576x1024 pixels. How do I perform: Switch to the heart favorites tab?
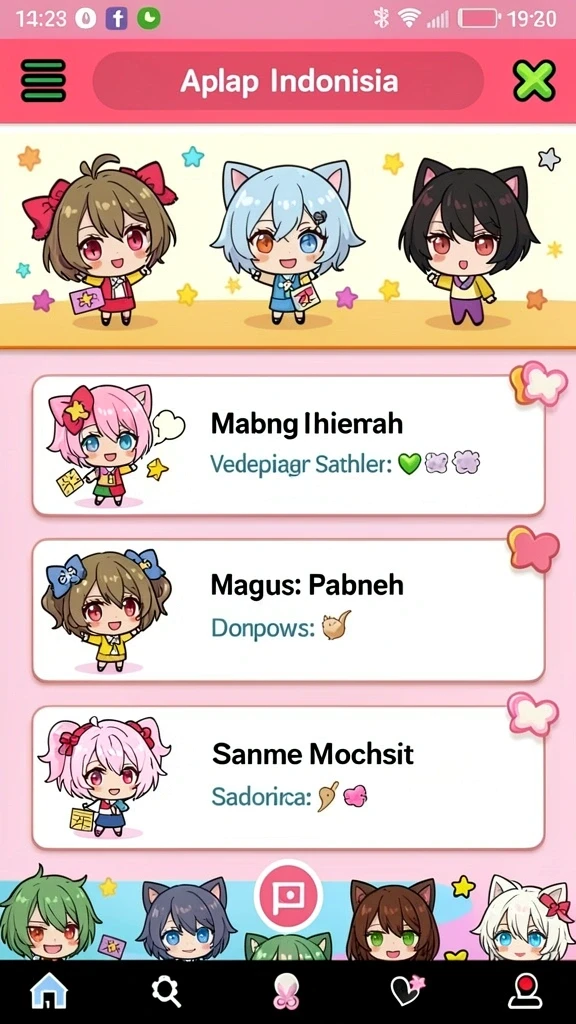[408, 992]
